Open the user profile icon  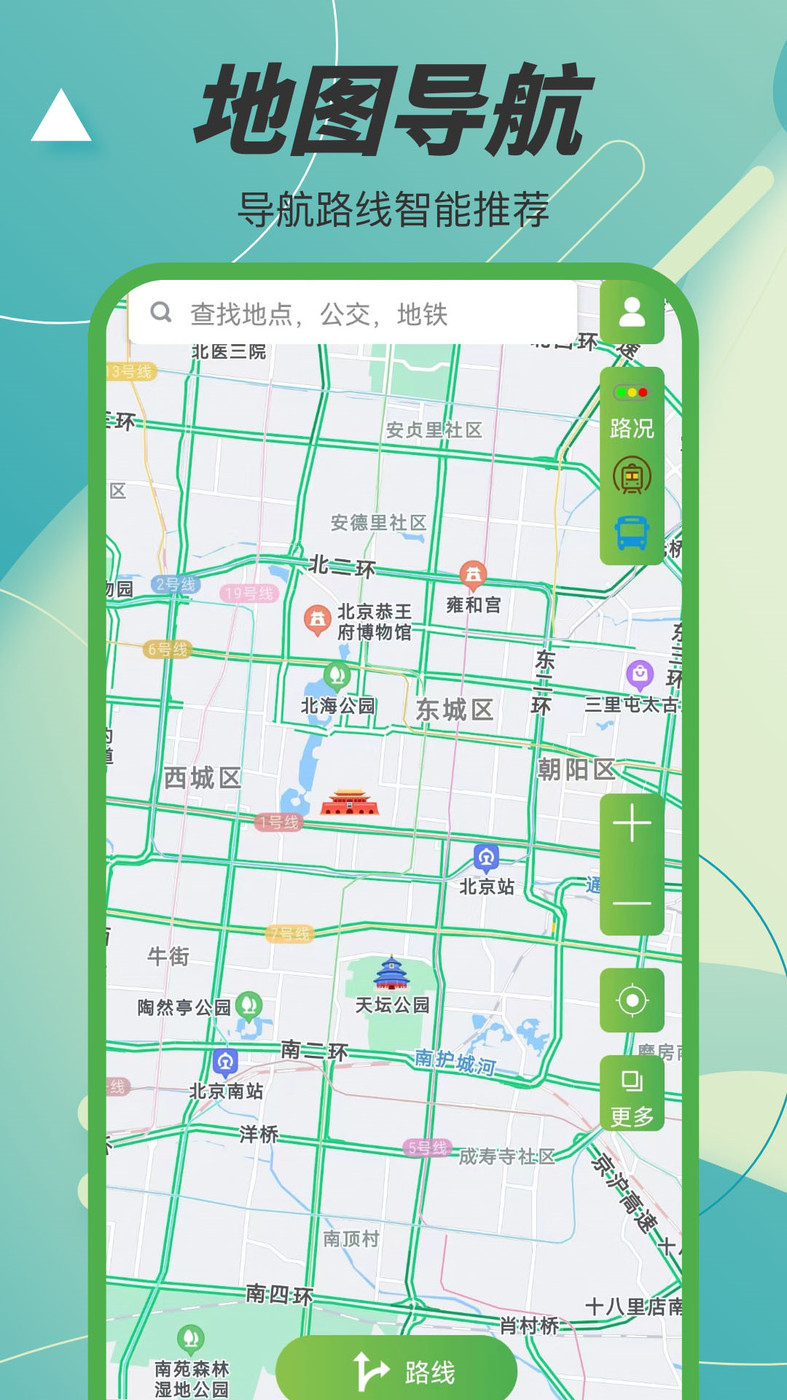633,314
